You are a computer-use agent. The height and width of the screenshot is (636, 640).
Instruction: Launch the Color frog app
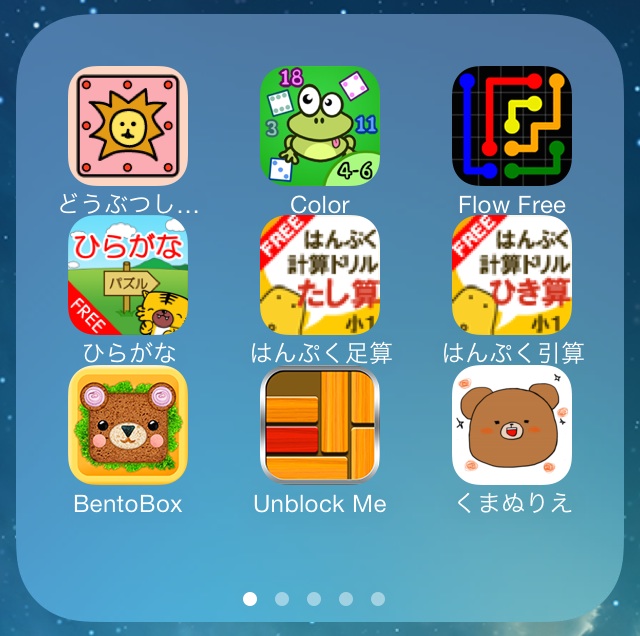pos(320,126)
